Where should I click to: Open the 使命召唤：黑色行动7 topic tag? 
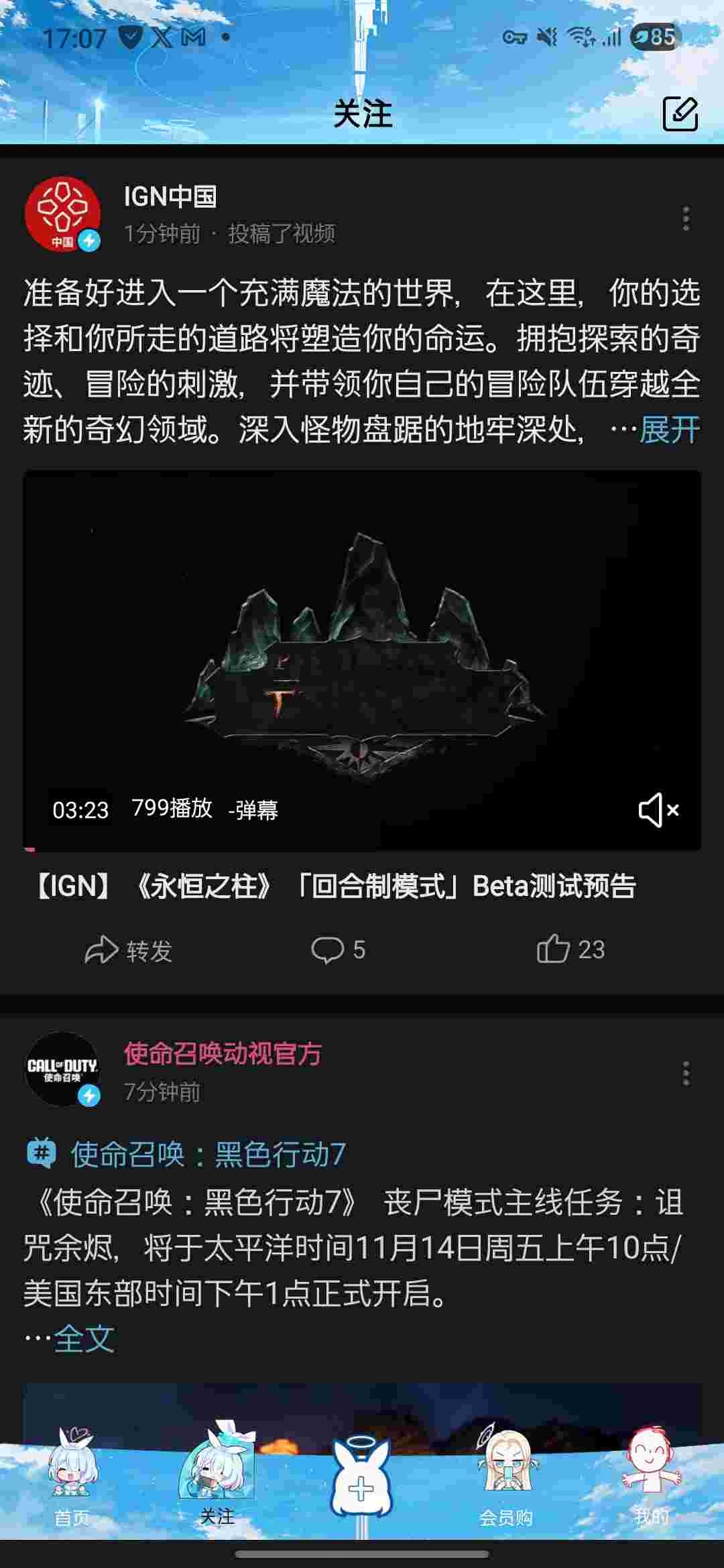(x=208, y=1154)
